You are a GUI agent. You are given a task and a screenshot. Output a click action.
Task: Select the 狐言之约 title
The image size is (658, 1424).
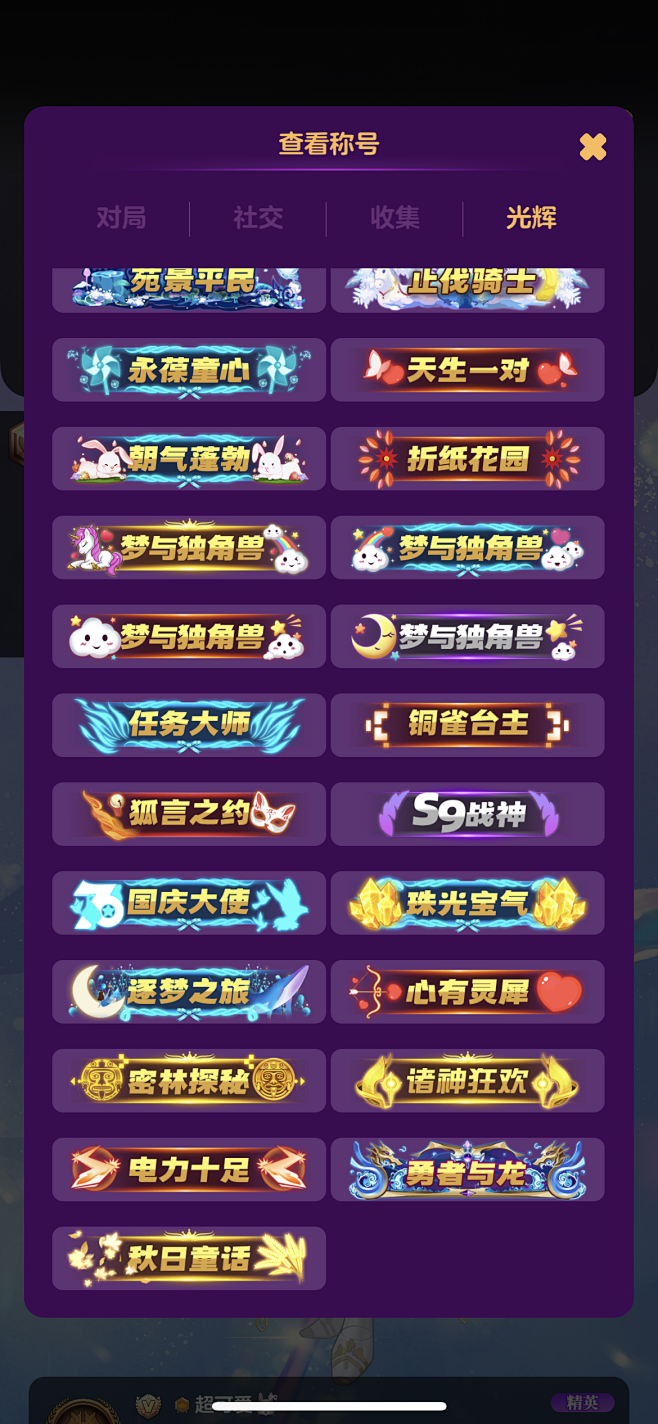click(x=189, y=814)
